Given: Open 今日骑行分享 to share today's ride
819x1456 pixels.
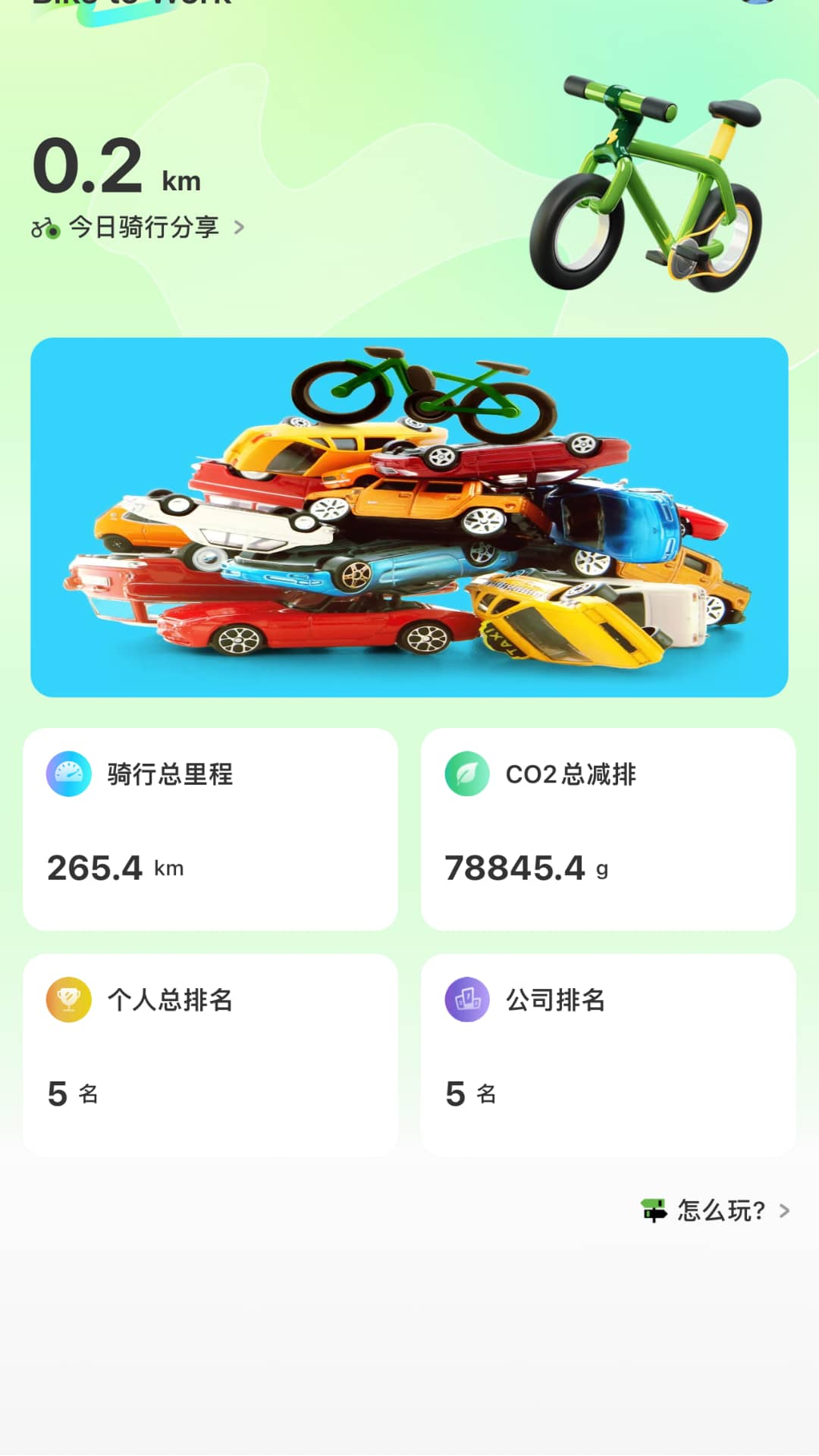Looking at the screenshot, I should pyautogui.click(x=143, y=225).
